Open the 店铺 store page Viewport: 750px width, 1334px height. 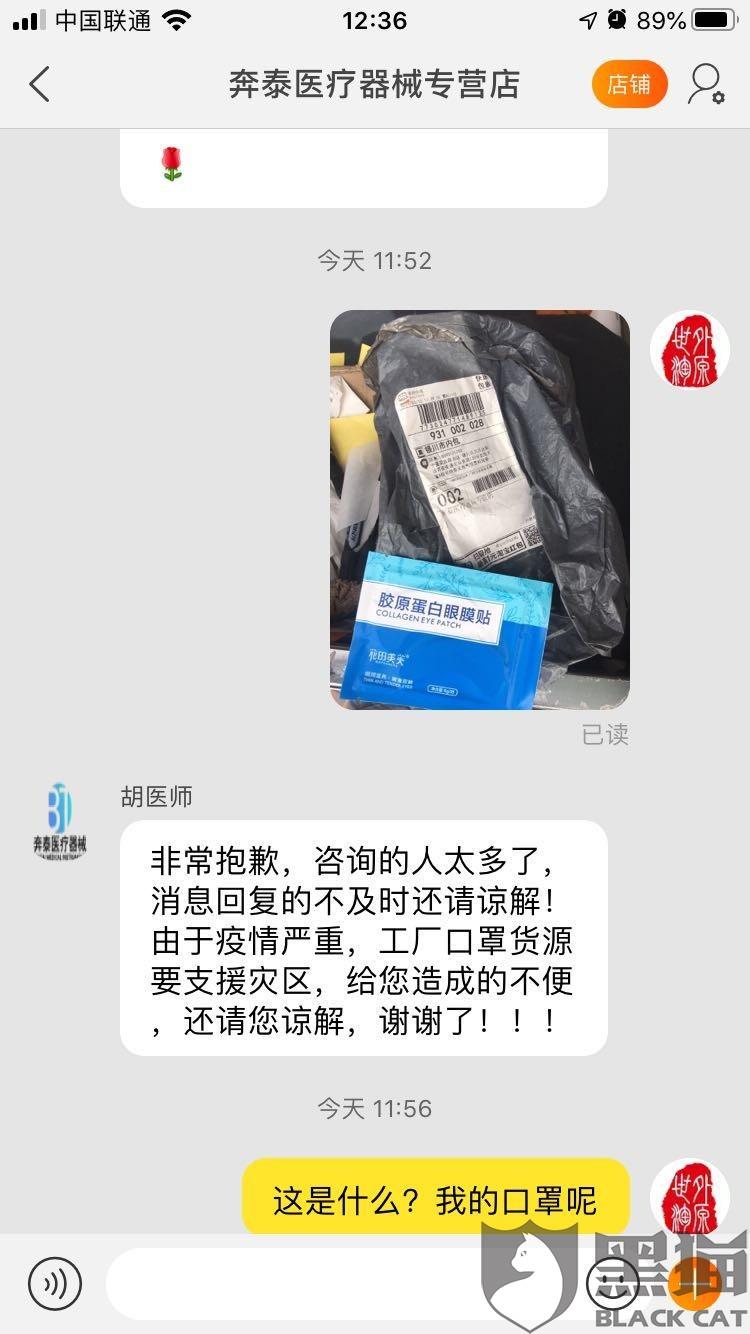pyautogui.click(x=629, y=85)
